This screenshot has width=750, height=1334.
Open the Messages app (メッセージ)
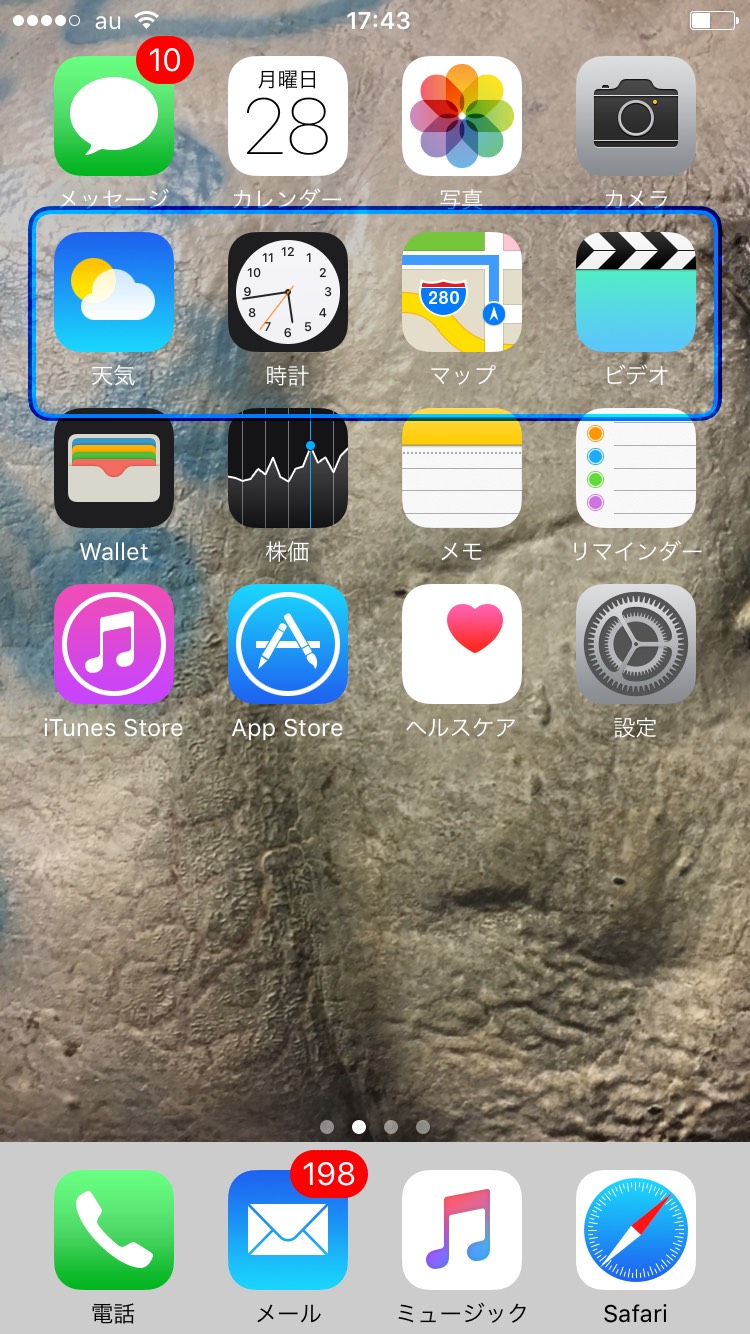[114, 116]
